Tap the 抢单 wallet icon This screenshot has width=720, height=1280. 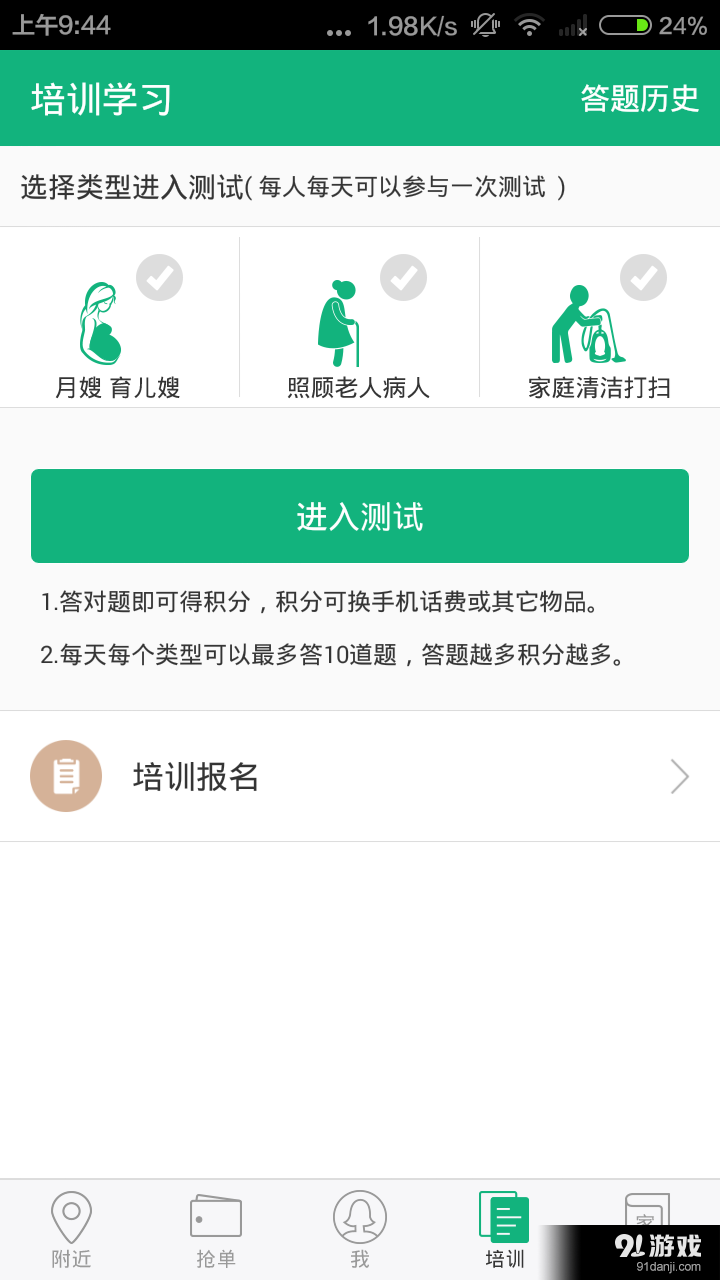[x=215, y=1213]
